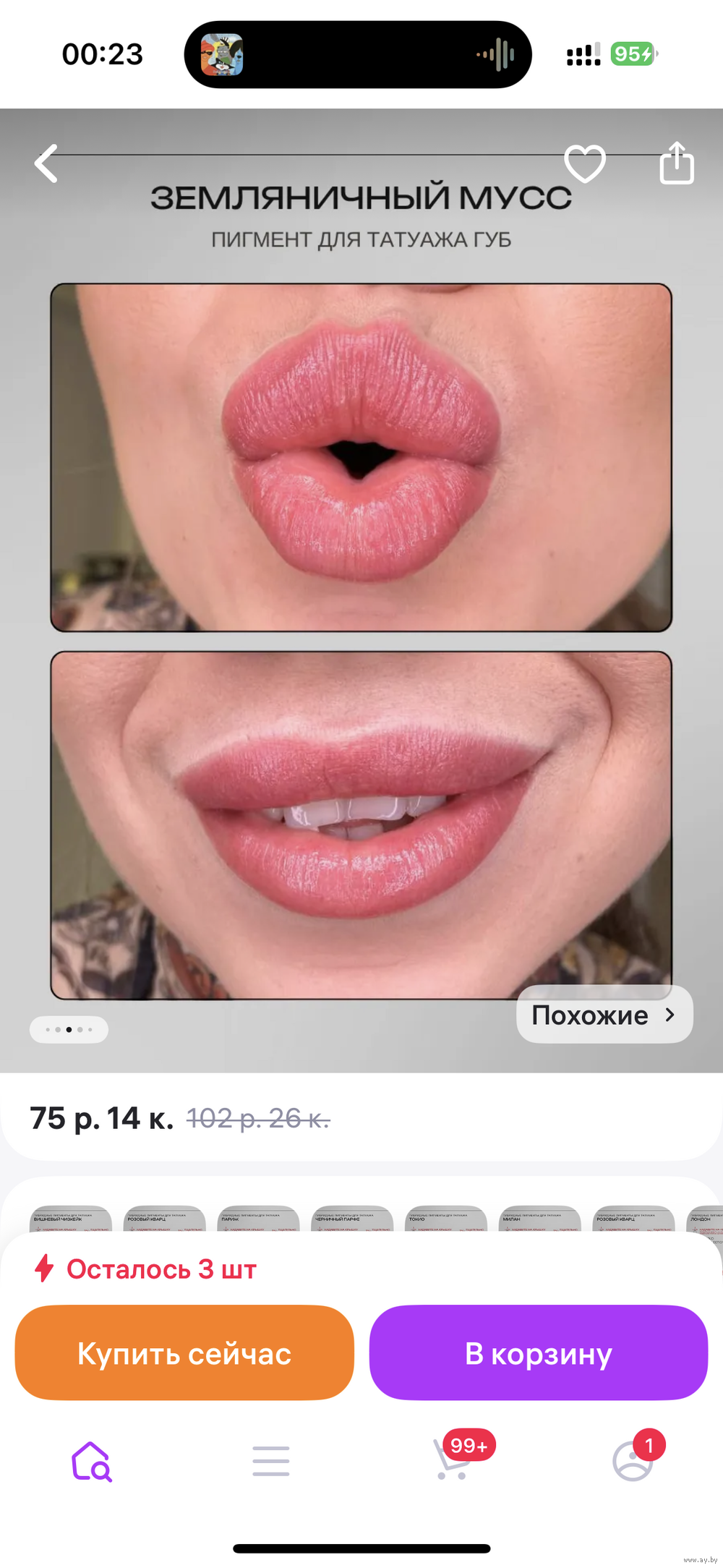Image resolution: width=723 pixels, height=1568 pixels.
Task: Go back from the product page
Action: pos(46,163)
